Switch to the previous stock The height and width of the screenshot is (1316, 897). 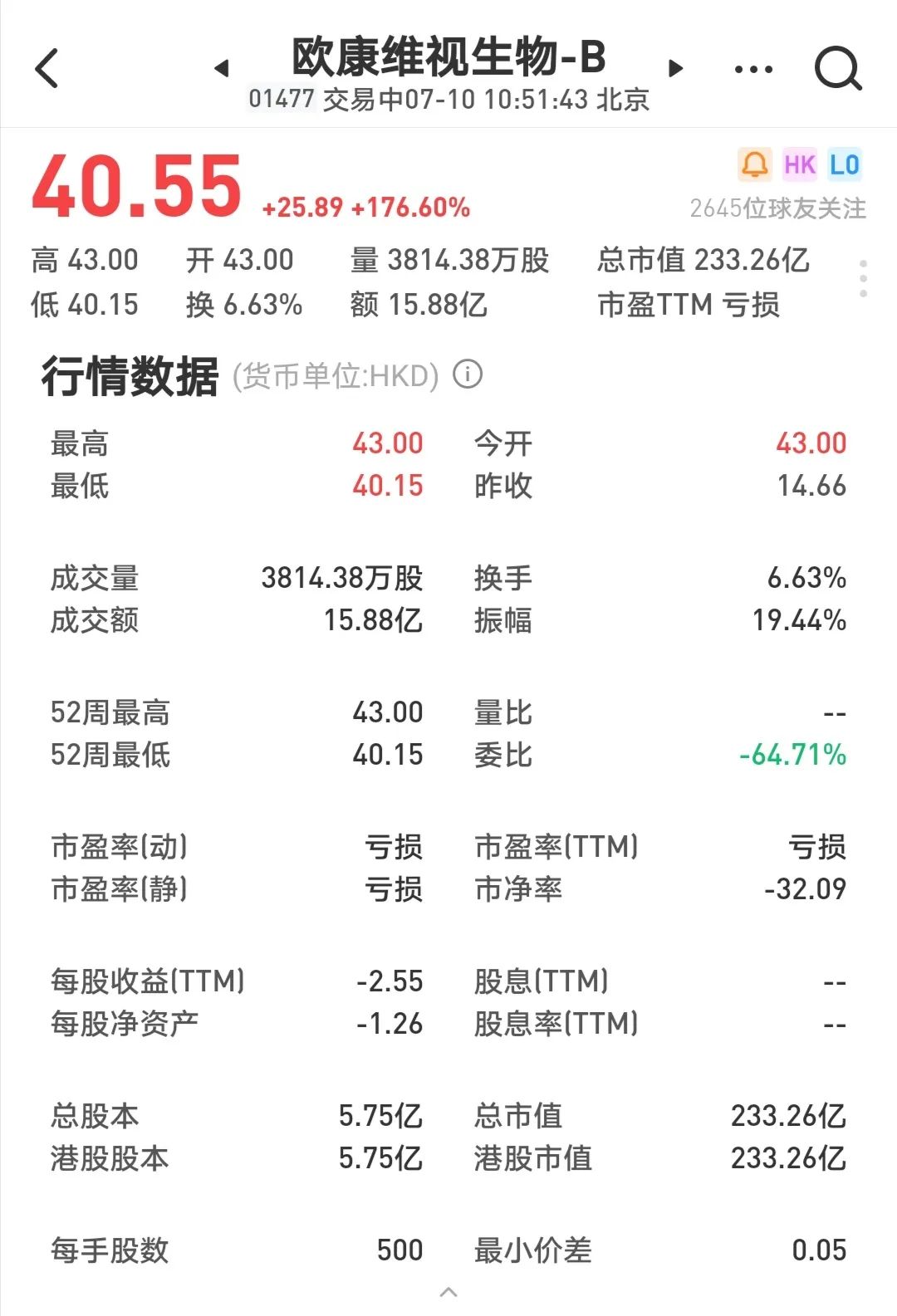click(x=221, y=68)
